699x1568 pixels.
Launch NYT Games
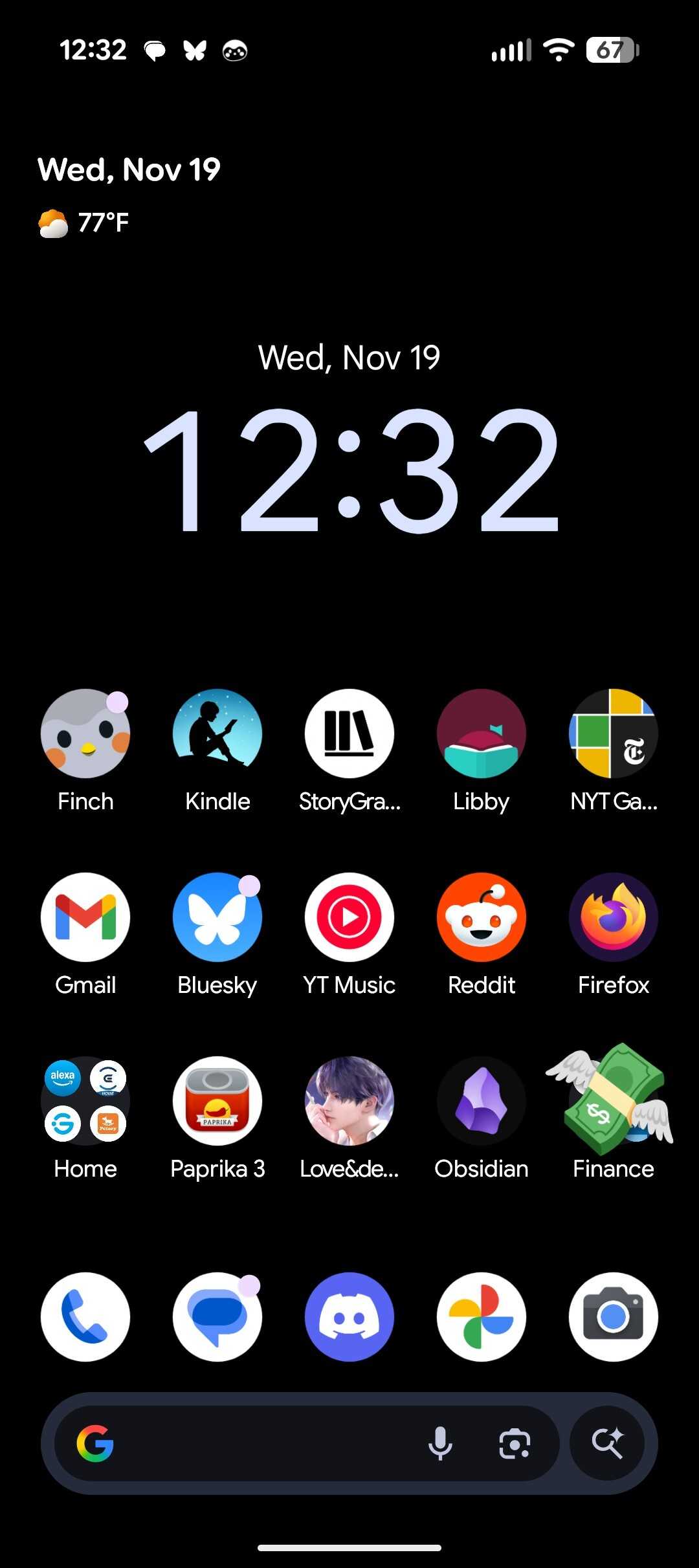click(614, 733)
